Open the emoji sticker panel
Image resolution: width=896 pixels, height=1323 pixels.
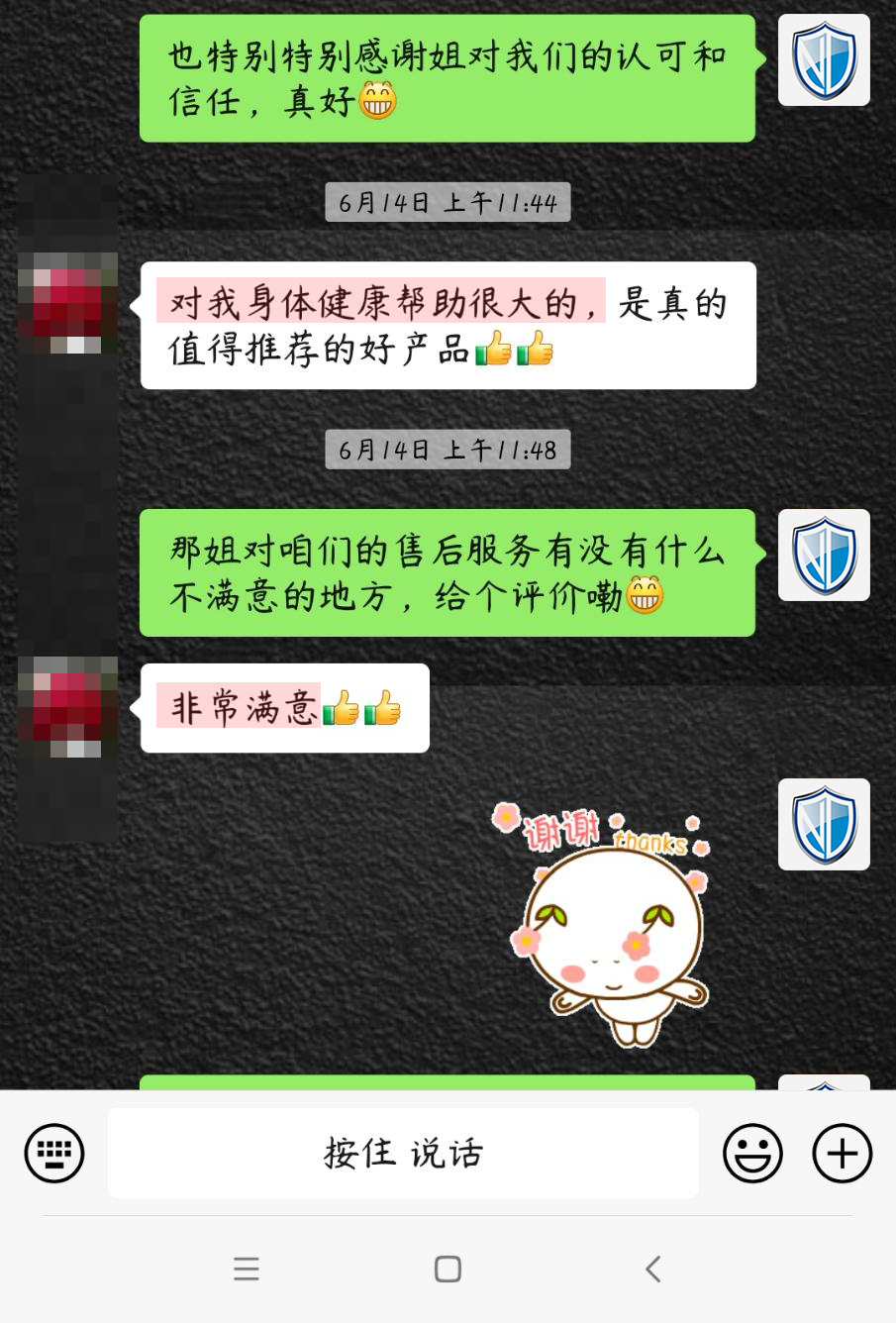(752, 1154)
